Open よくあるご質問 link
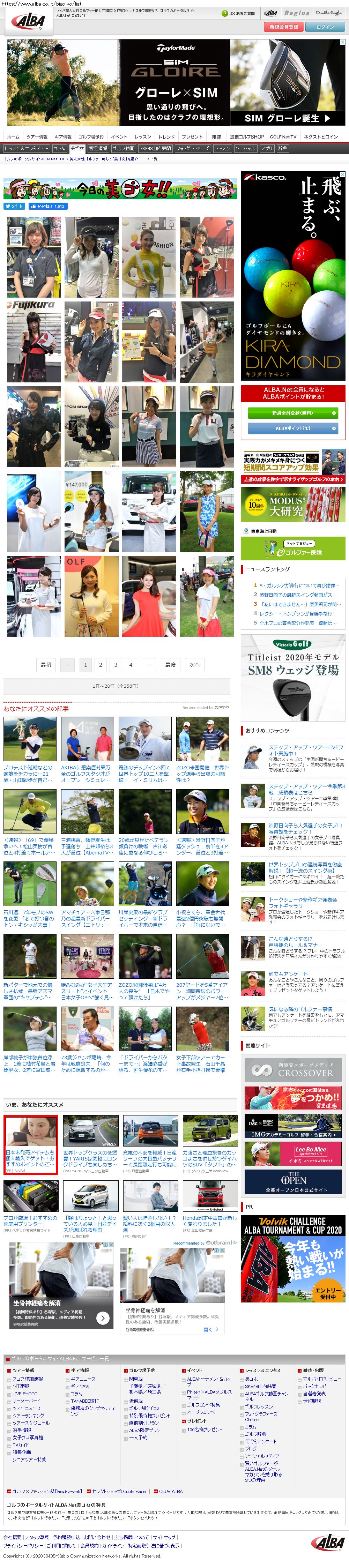This screenshot has width=349, height=1568. pos(239,13)
